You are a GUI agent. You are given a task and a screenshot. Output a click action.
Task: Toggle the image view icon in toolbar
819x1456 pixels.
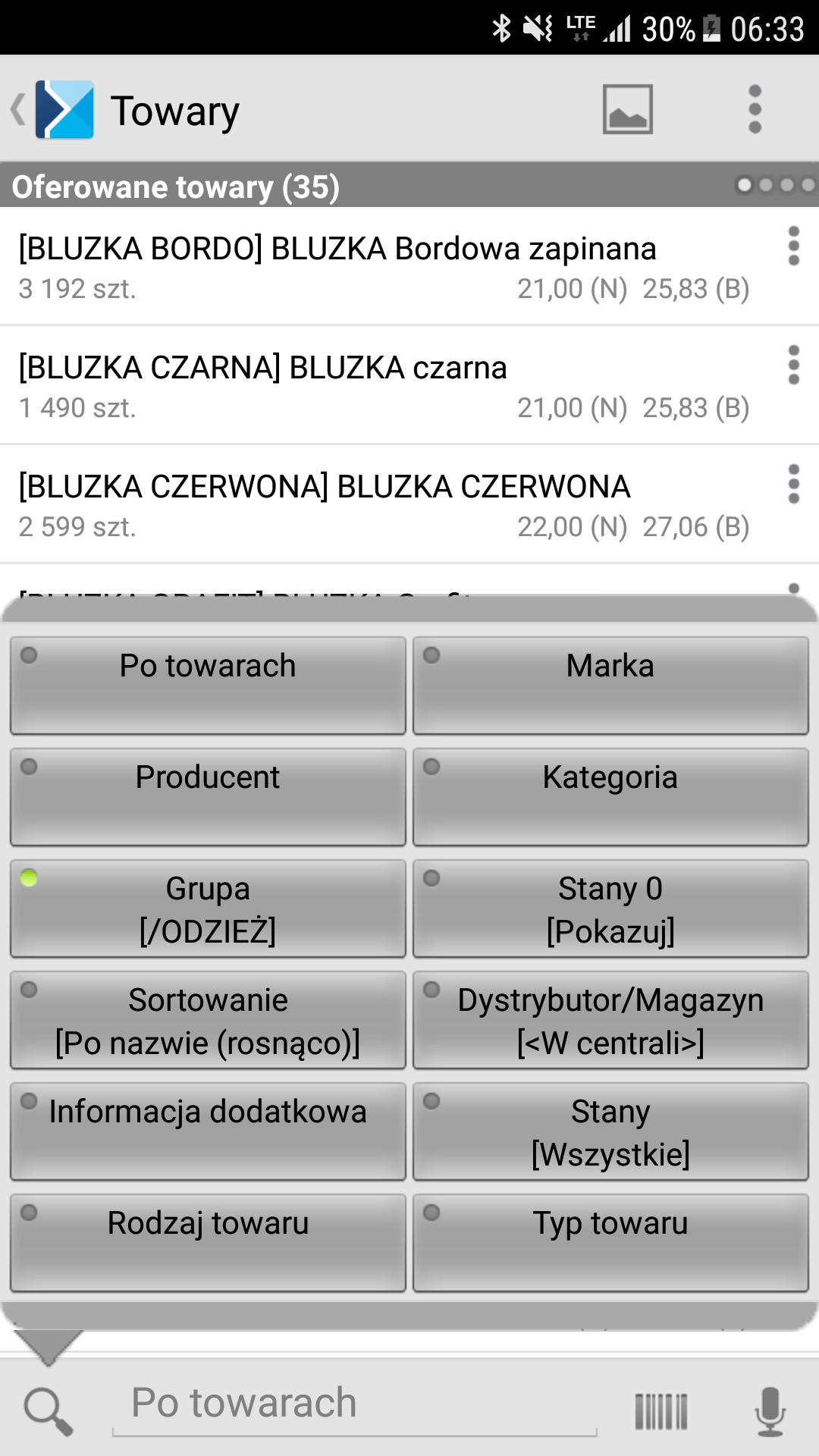[627, 109]
